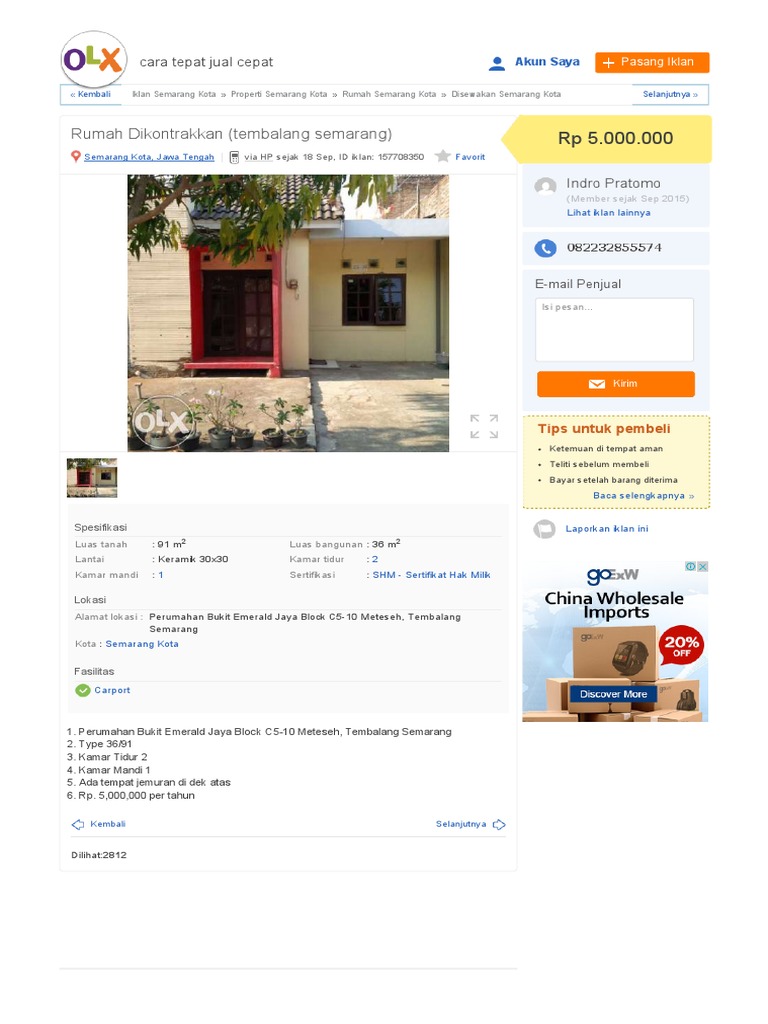Report the listing via Laporkan iklan ini
This screenshot has height=1024, width=768.
[607, 529]
